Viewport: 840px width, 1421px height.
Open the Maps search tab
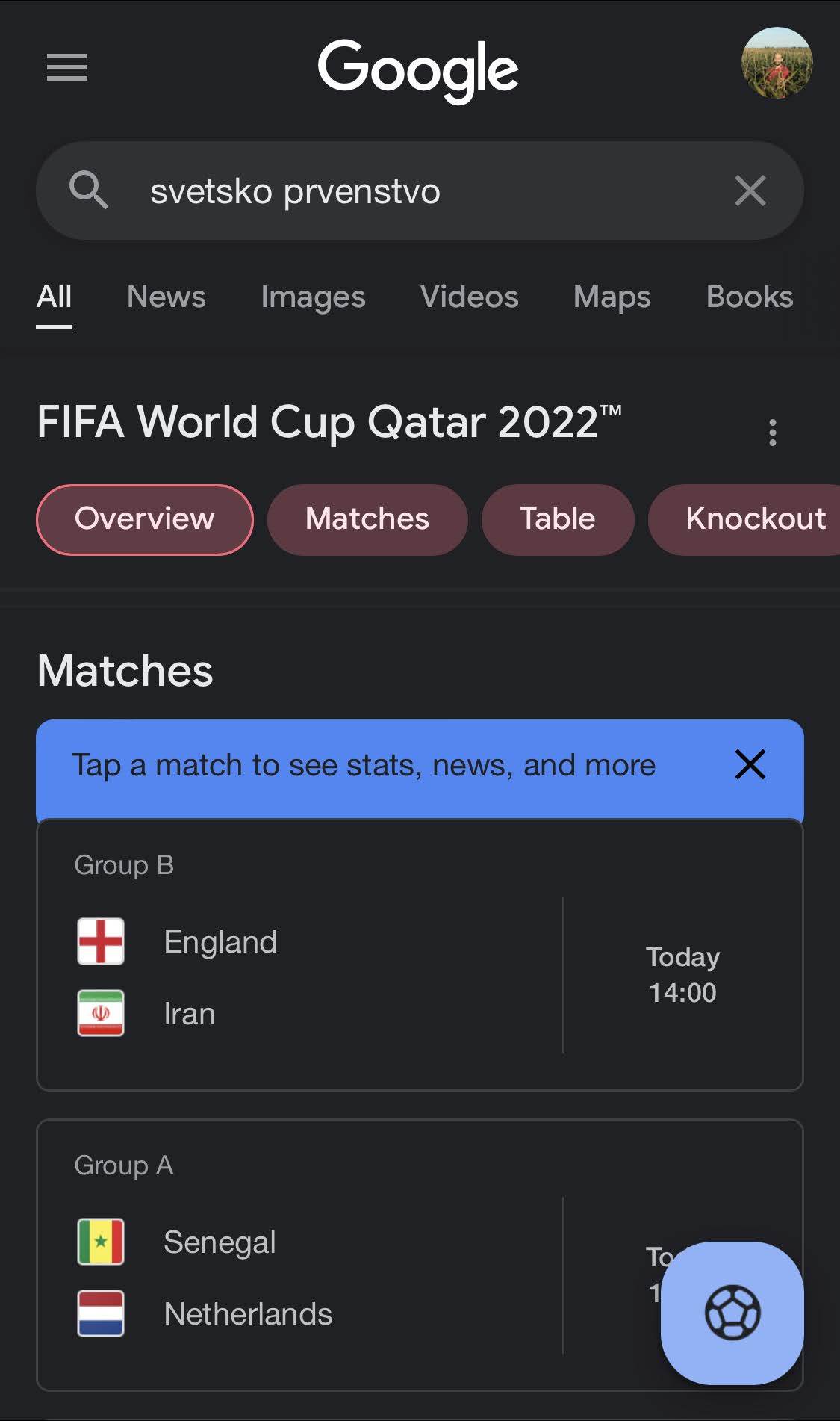(611, 297)
